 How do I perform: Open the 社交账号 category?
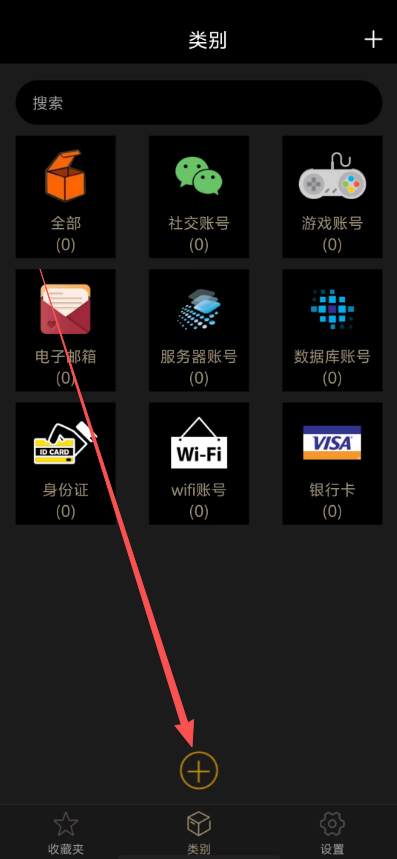pos(199,197)
